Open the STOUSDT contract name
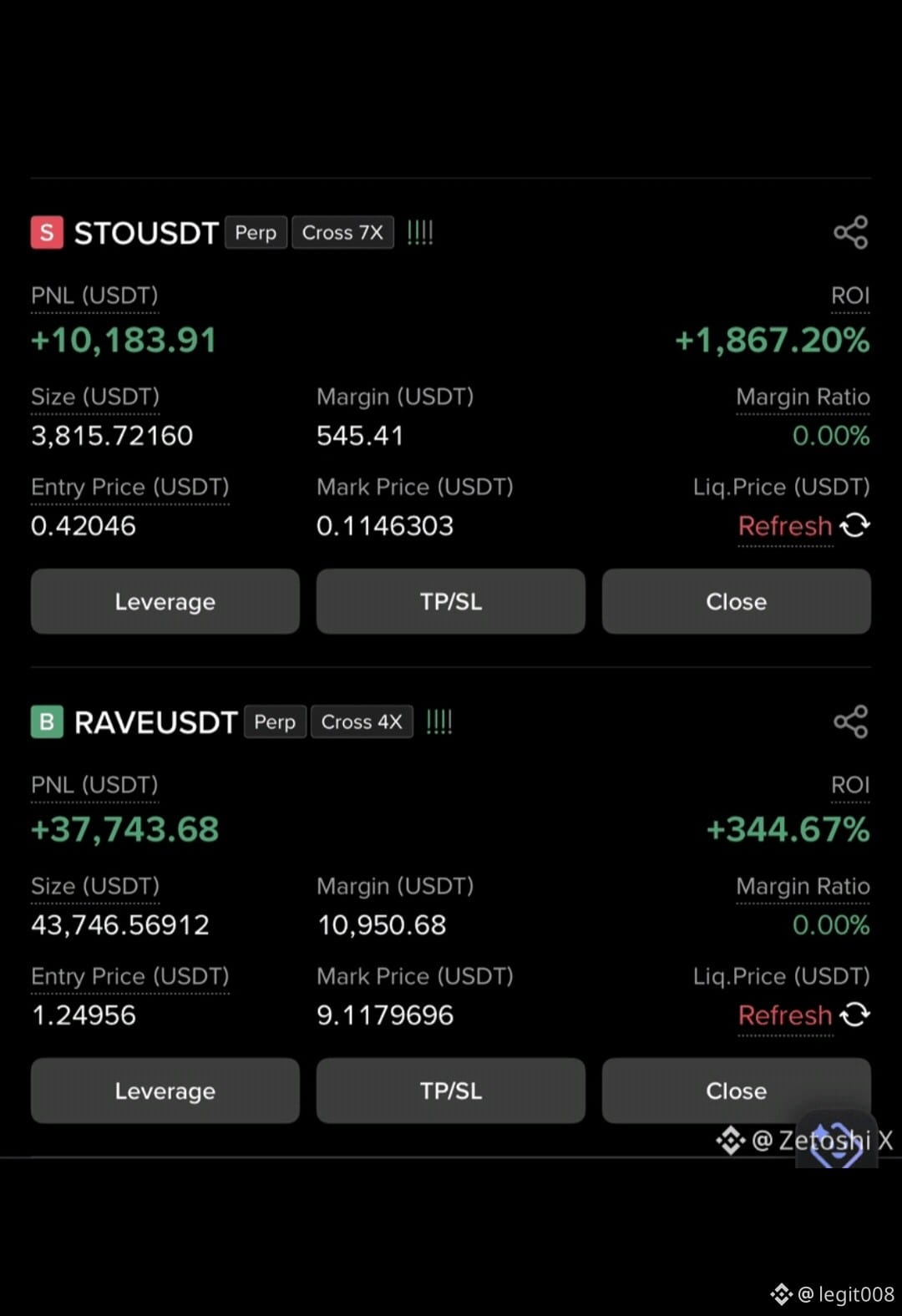 tap(146, 233)
